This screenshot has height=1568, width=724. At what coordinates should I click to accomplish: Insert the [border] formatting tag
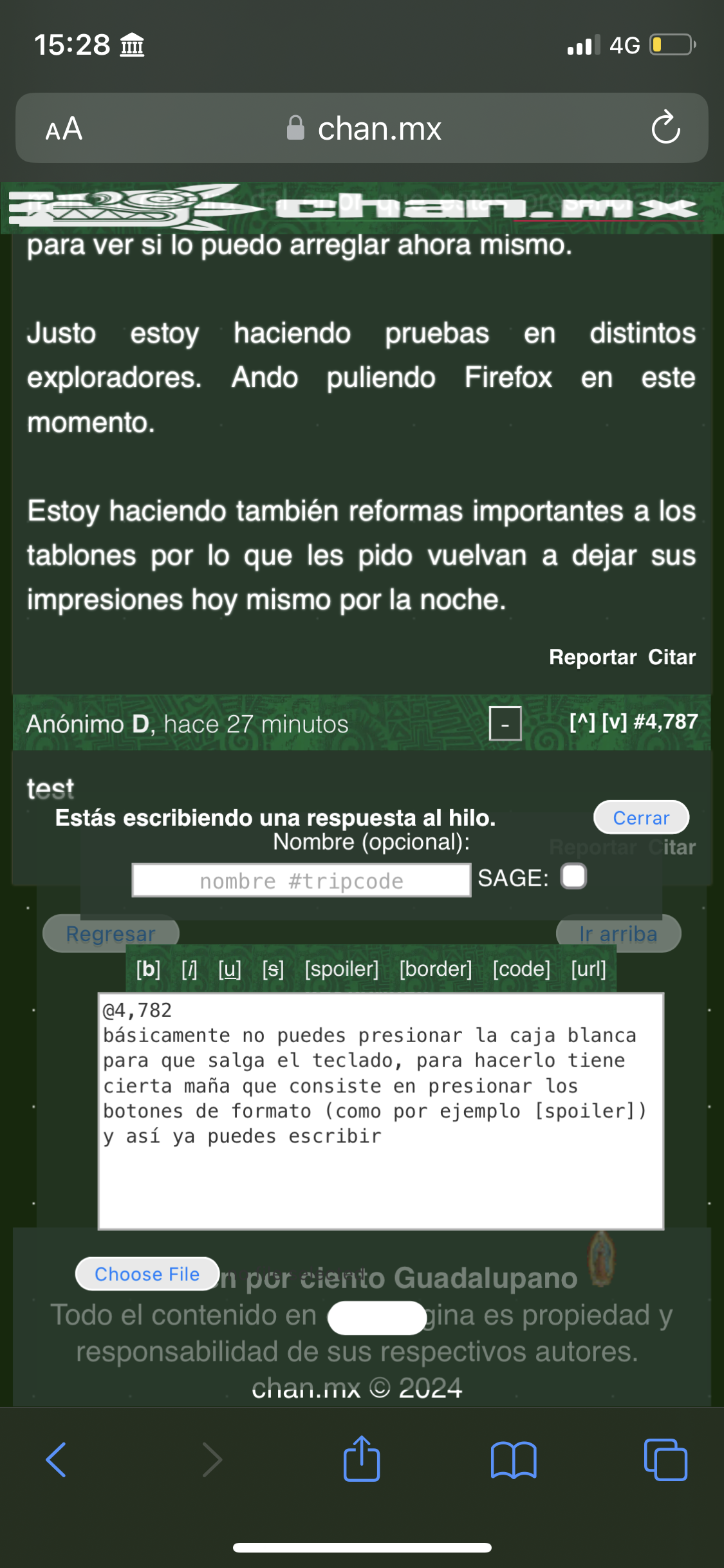[436, 969]
